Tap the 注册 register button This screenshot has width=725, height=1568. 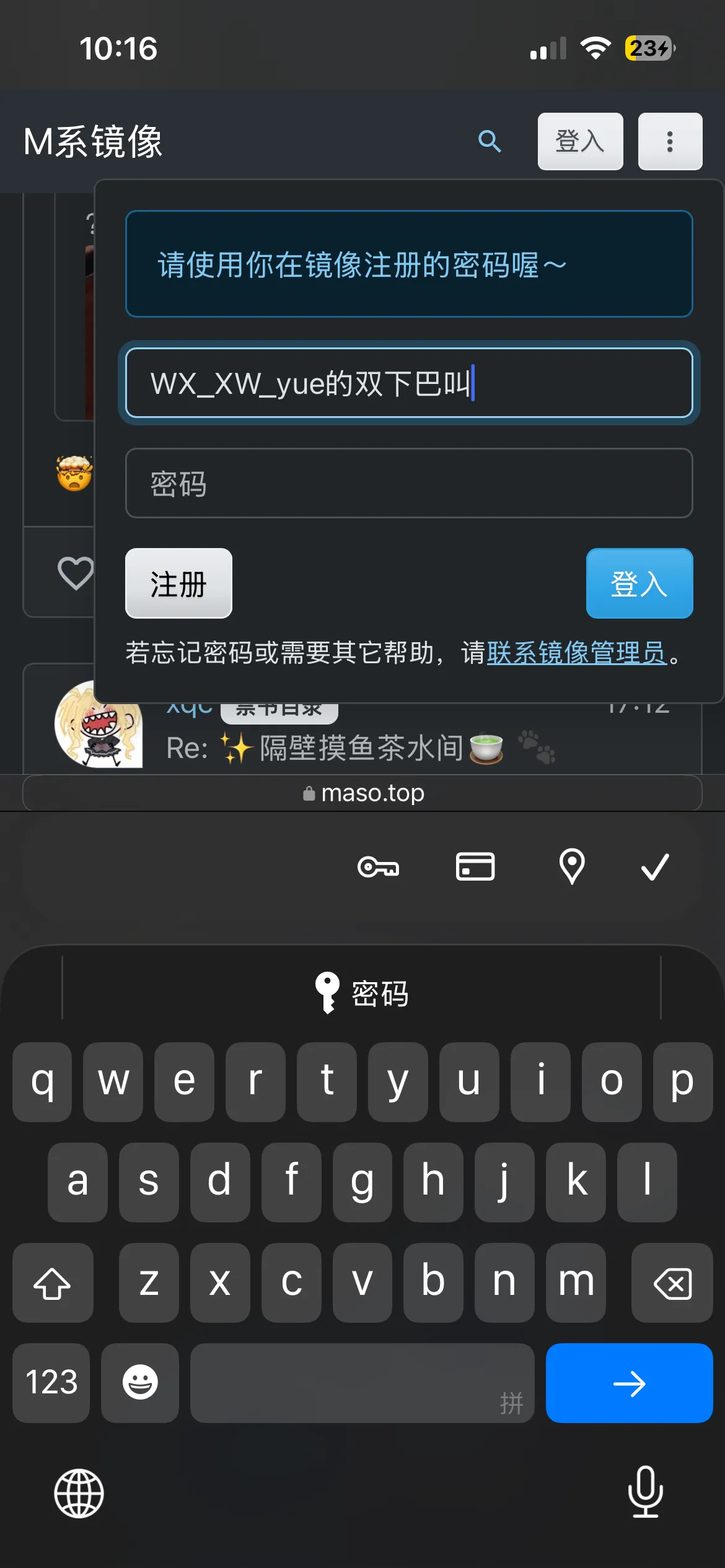tap(178, 583)
